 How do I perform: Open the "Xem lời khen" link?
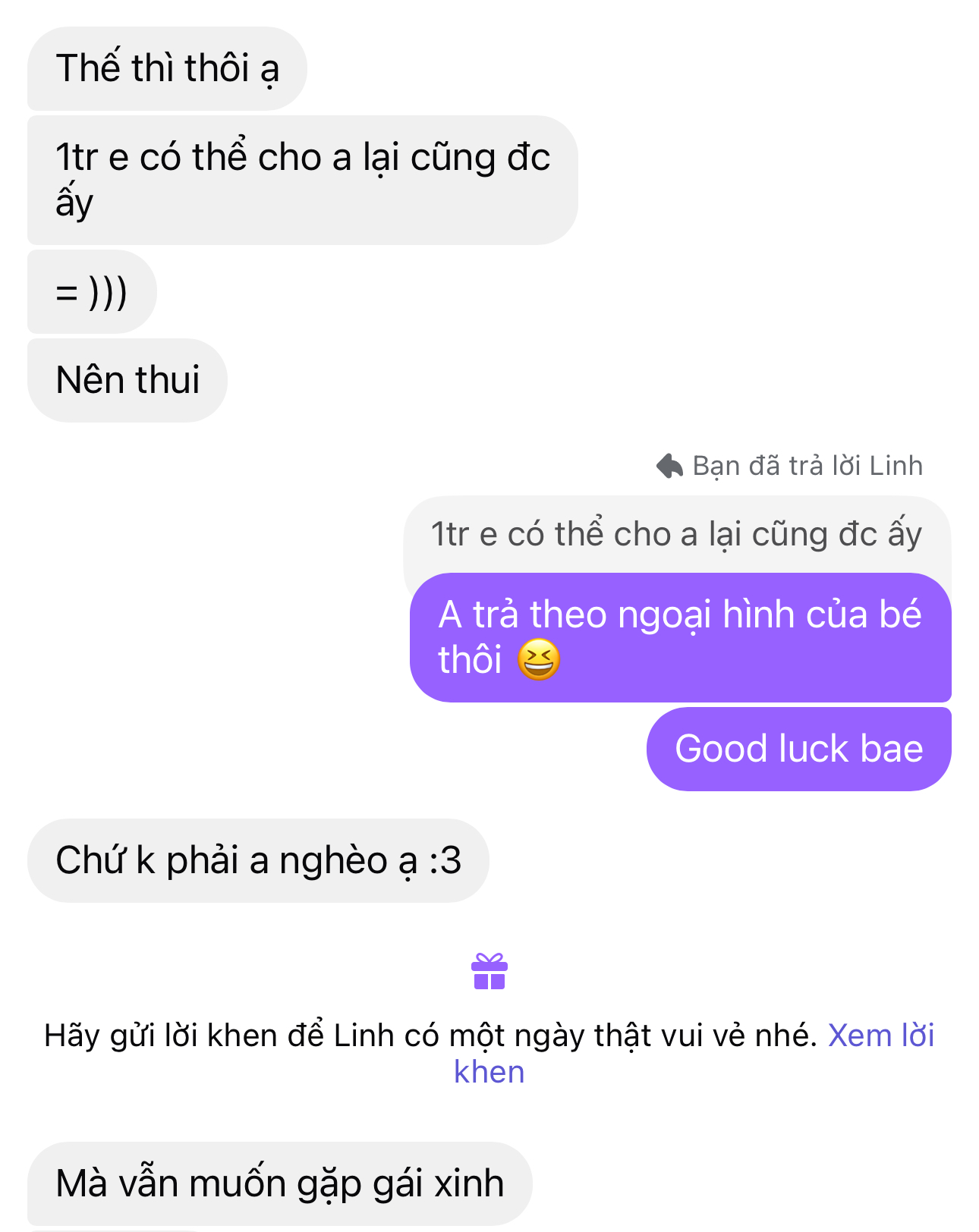(x=880, y=1036)
